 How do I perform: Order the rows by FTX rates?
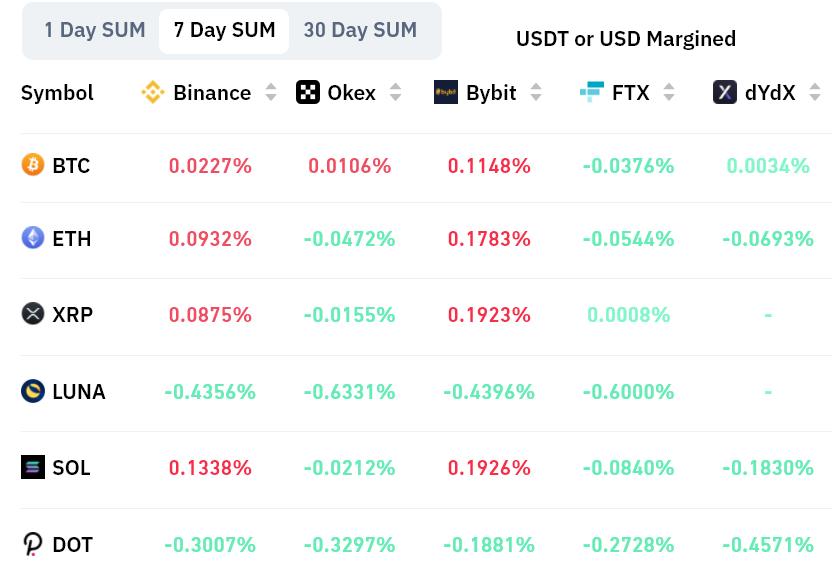[x=669, y=92]
